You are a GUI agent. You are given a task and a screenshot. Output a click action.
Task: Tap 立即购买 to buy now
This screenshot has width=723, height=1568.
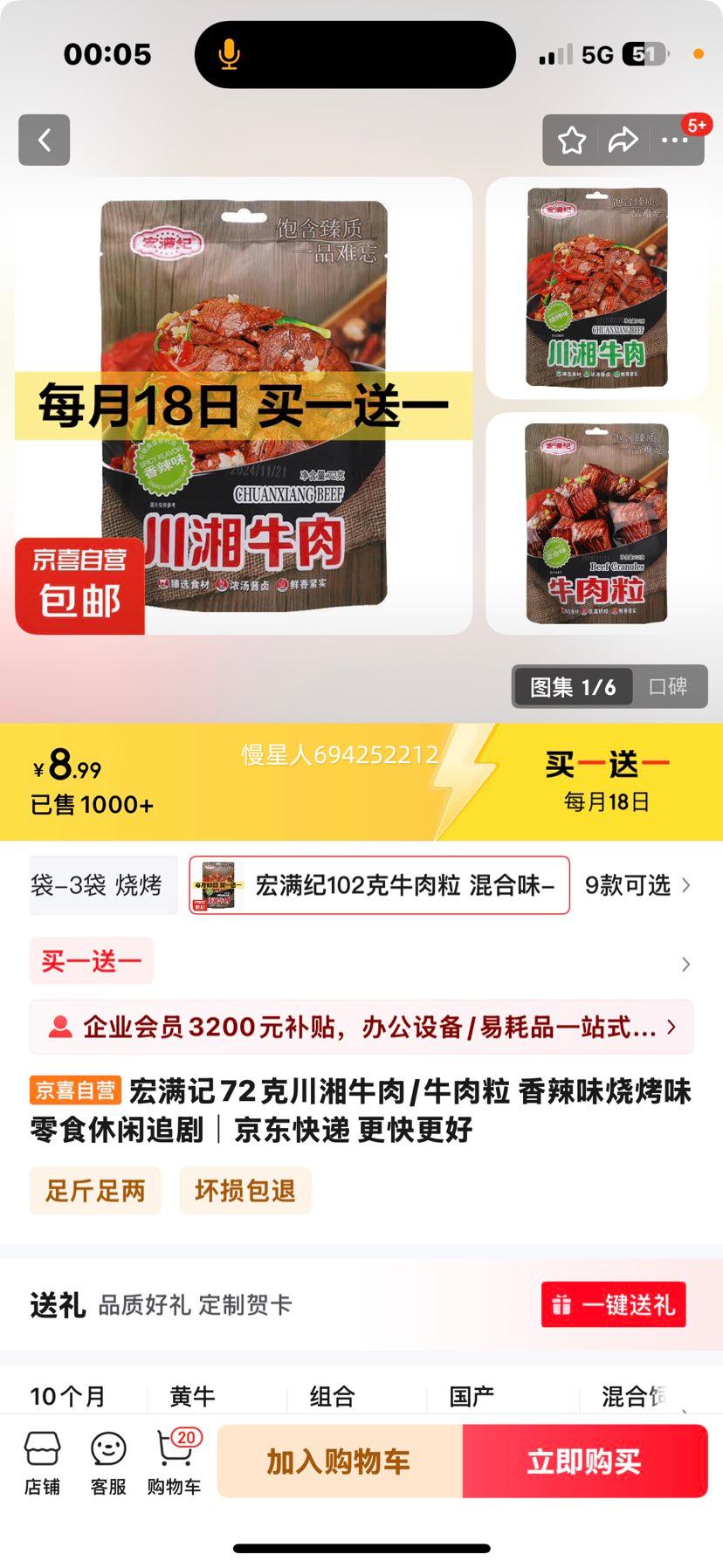pos(583,1461)
